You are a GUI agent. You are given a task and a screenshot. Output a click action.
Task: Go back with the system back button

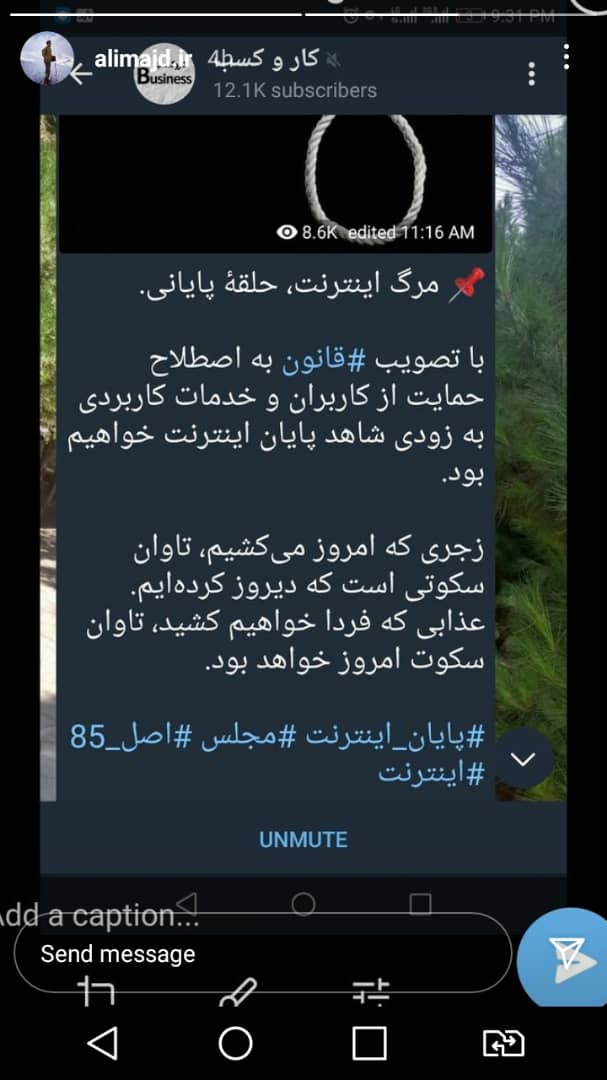(102, 1043)
